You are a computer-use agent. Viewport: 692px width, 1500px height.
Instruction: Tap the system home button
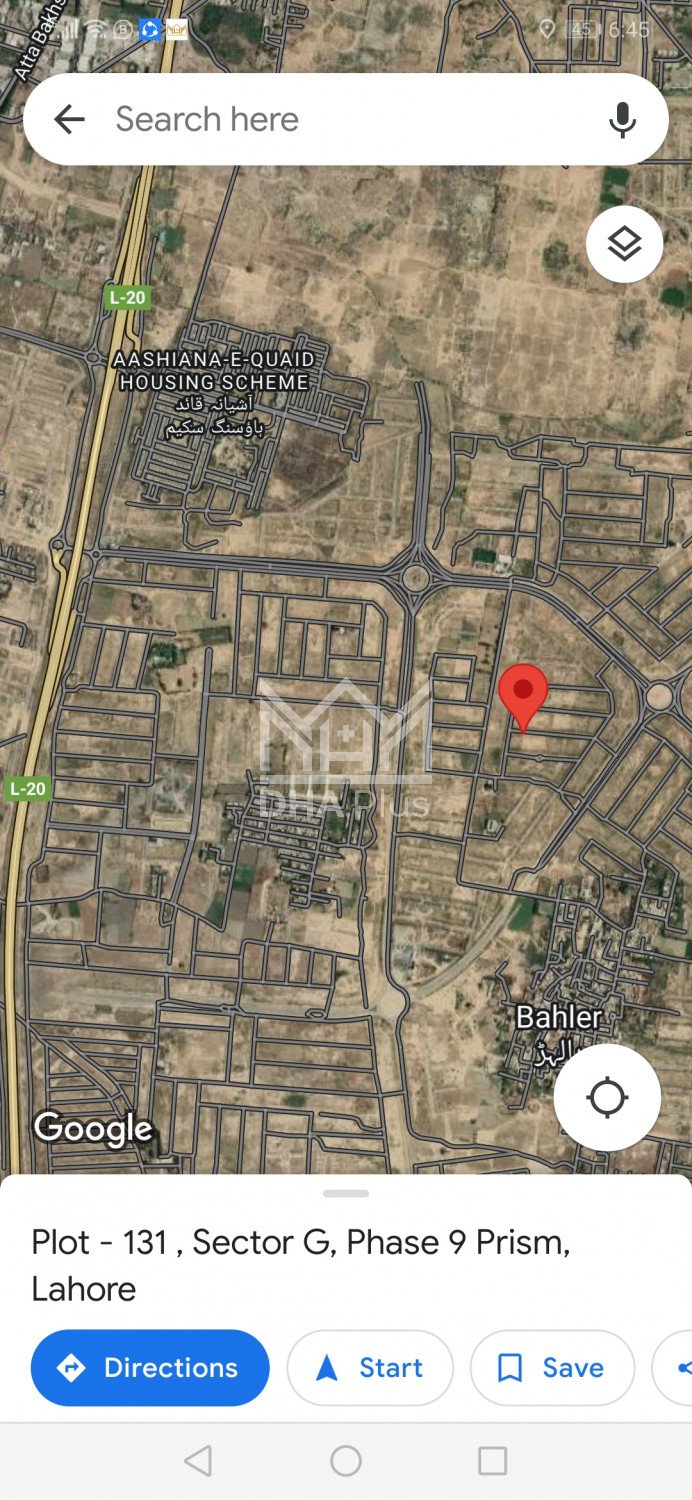coord(346,1461)
